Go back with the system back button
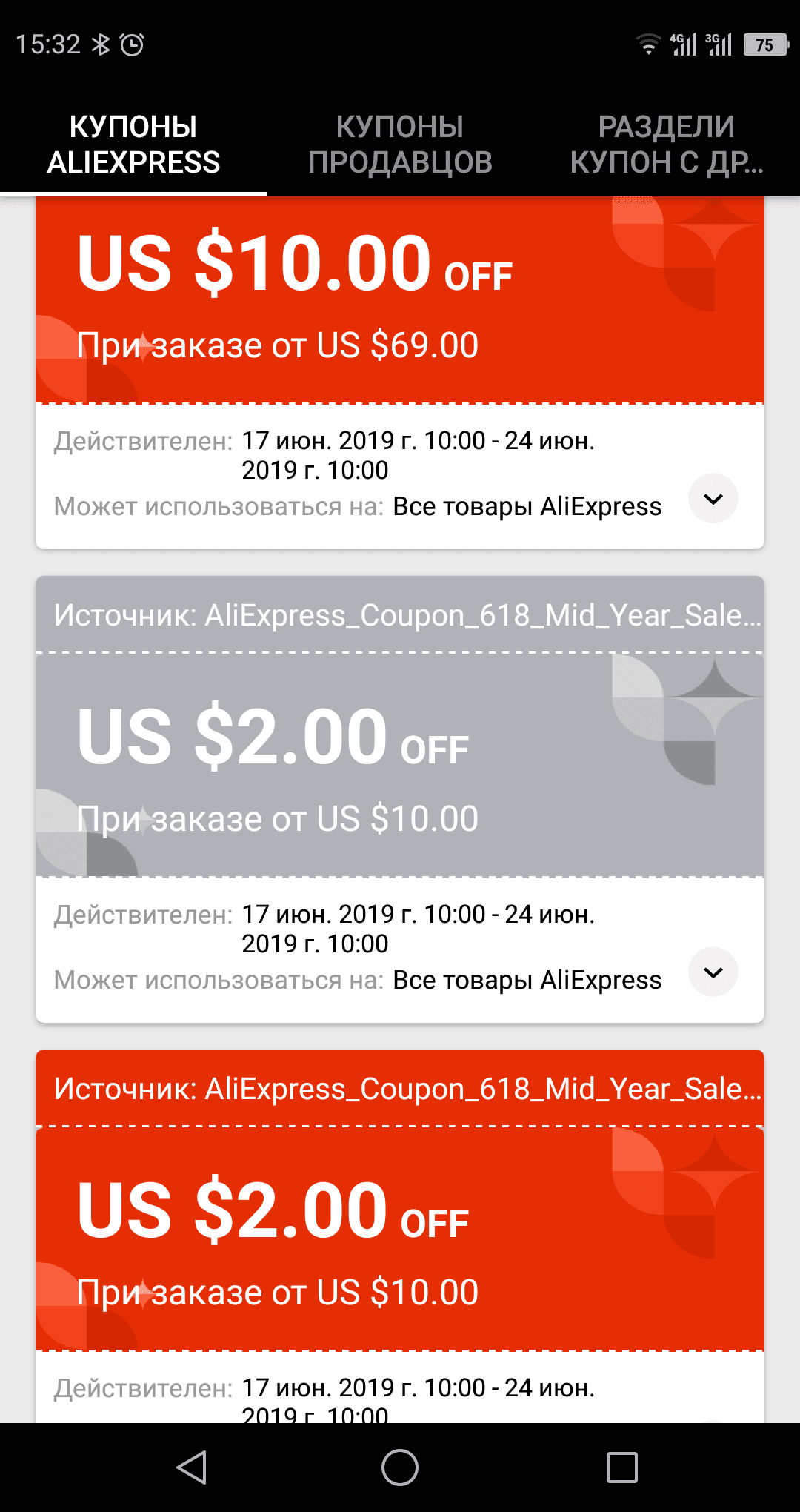This screenshot has height=1512, width=800. (192, 1468)
